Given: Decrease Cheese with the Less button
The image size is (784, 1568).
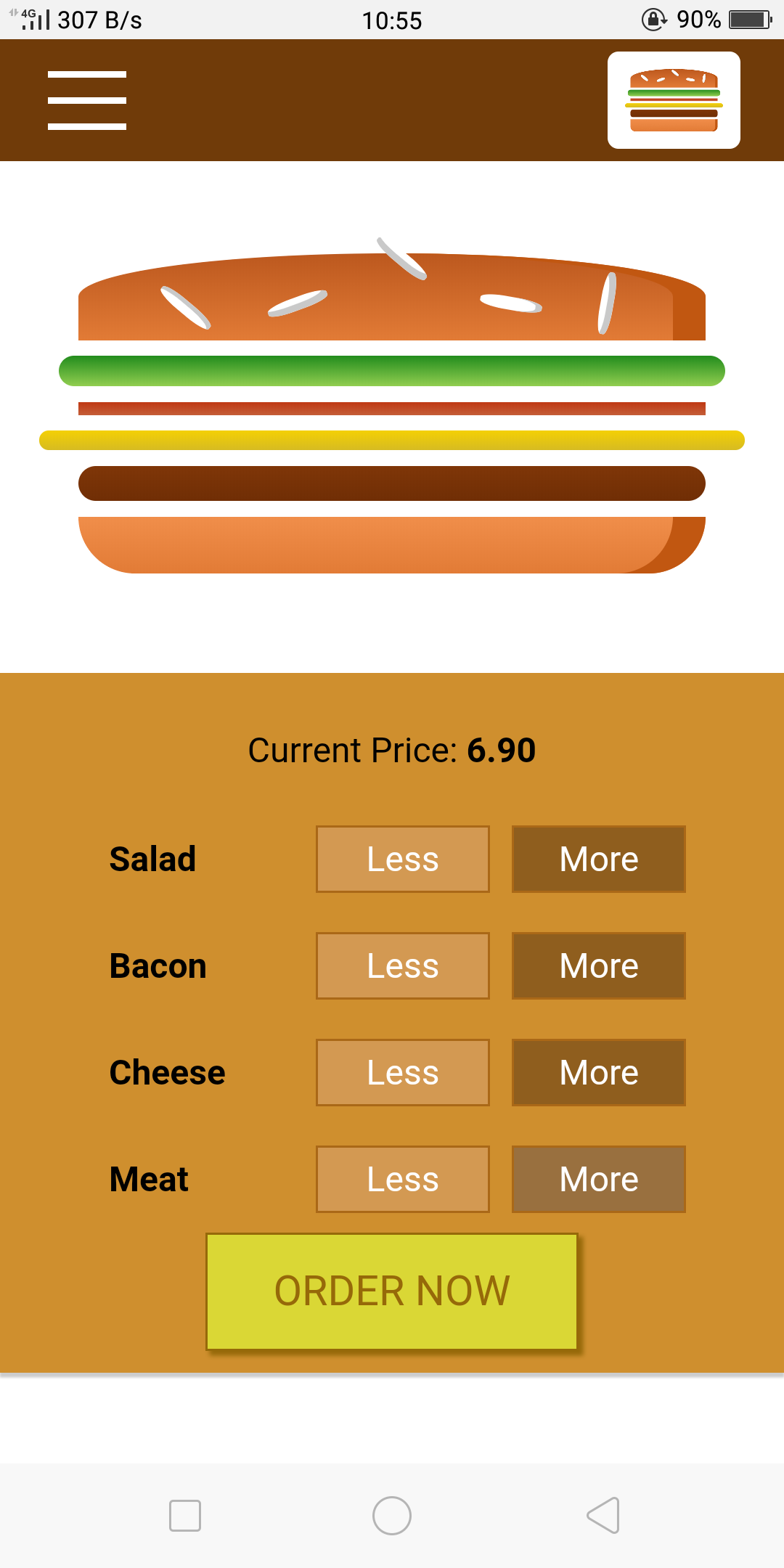Looking at the screenshot, I should [403, 1073].
